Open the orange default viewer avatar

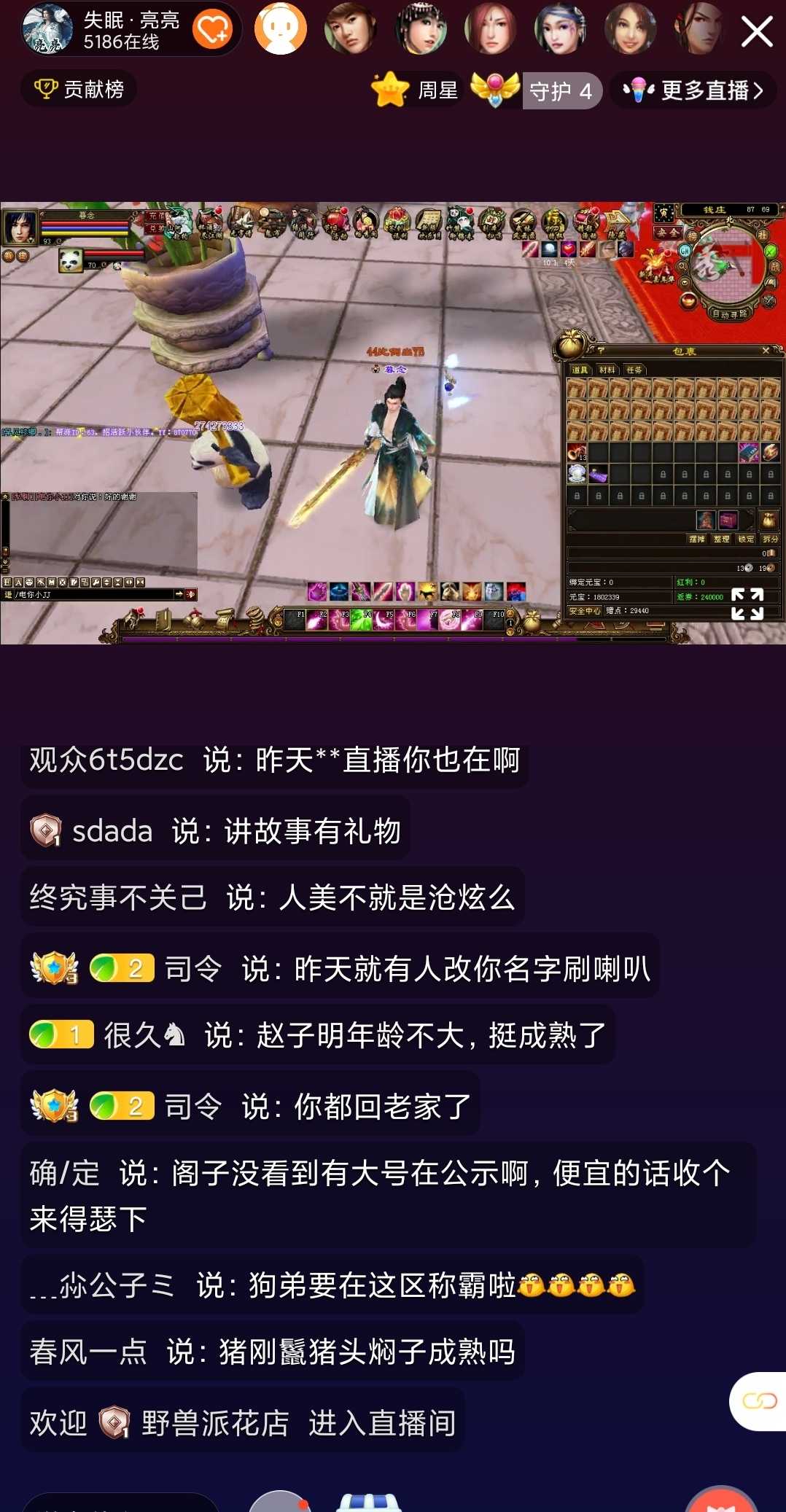[x=281, y=29]
